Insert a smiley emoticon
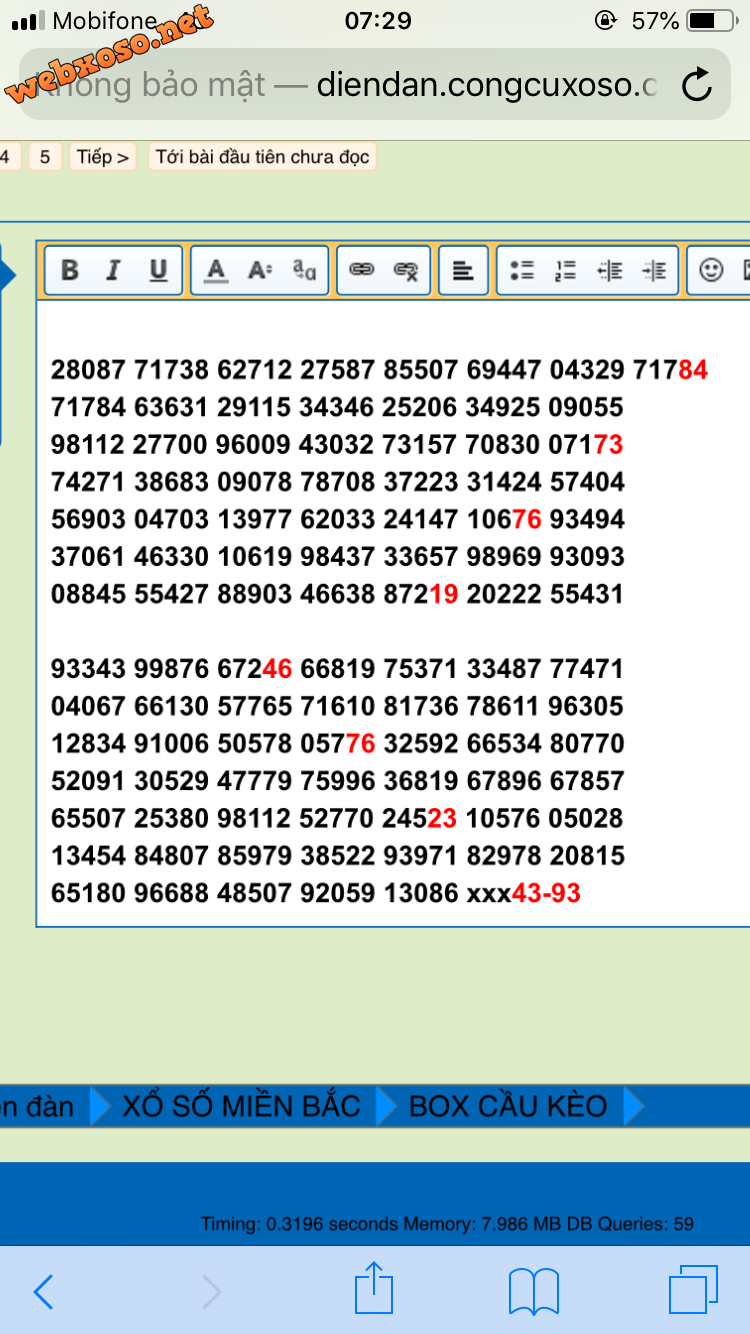The width and height of the screenshot is (750, 1334). 711,270
